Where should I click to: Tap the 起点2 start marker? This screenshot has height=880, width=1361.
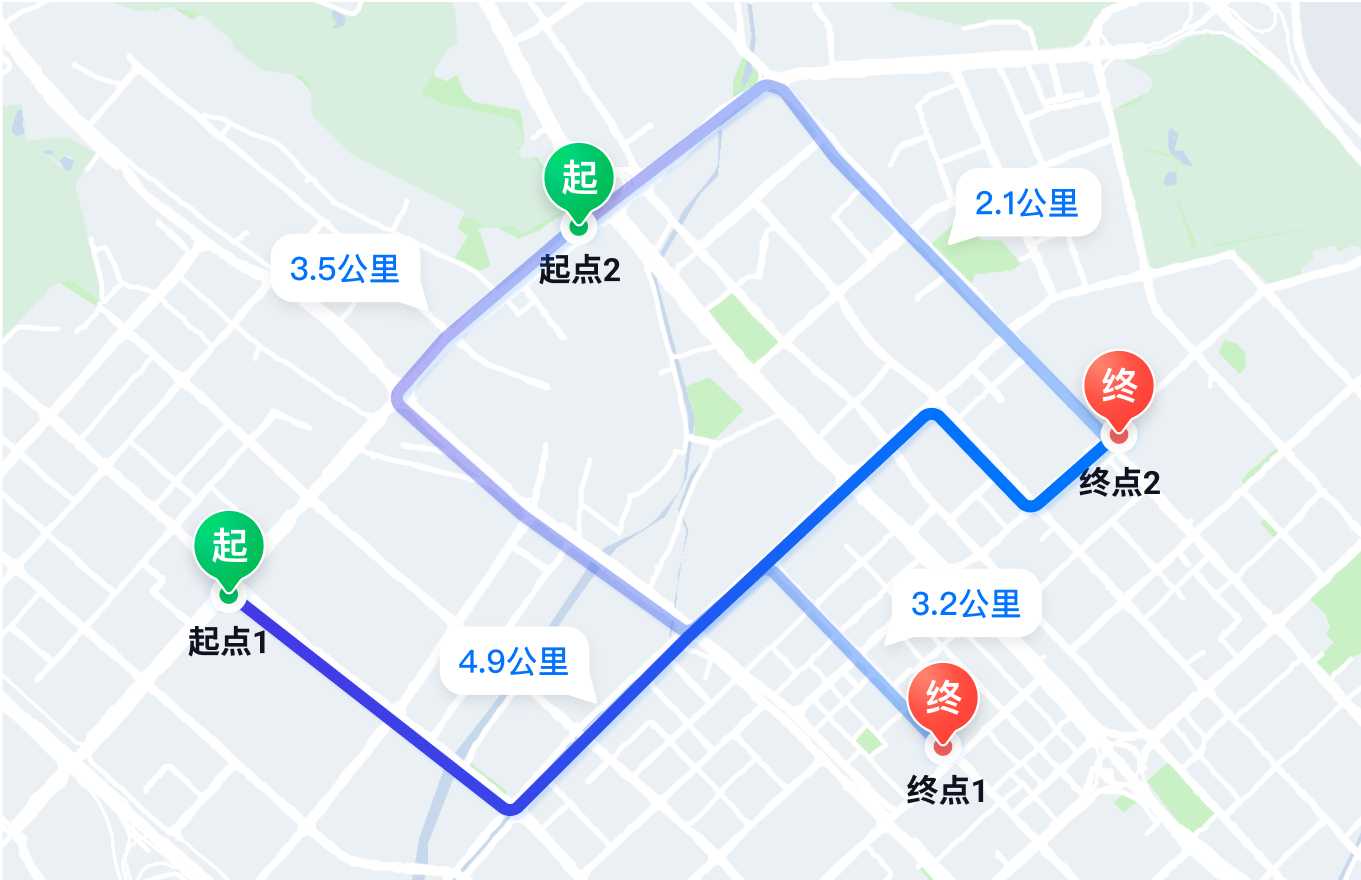pos(578,181)
